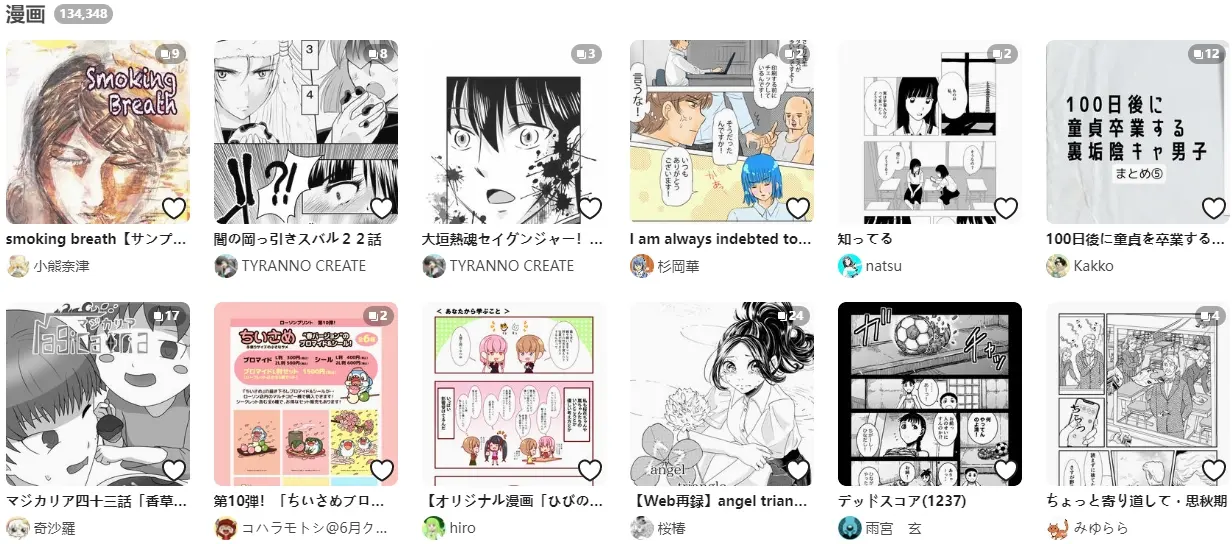The image size is (1232, 544).
Task: Like the '第10弾！ちいさめブロ' post
Action: [382, 470]
